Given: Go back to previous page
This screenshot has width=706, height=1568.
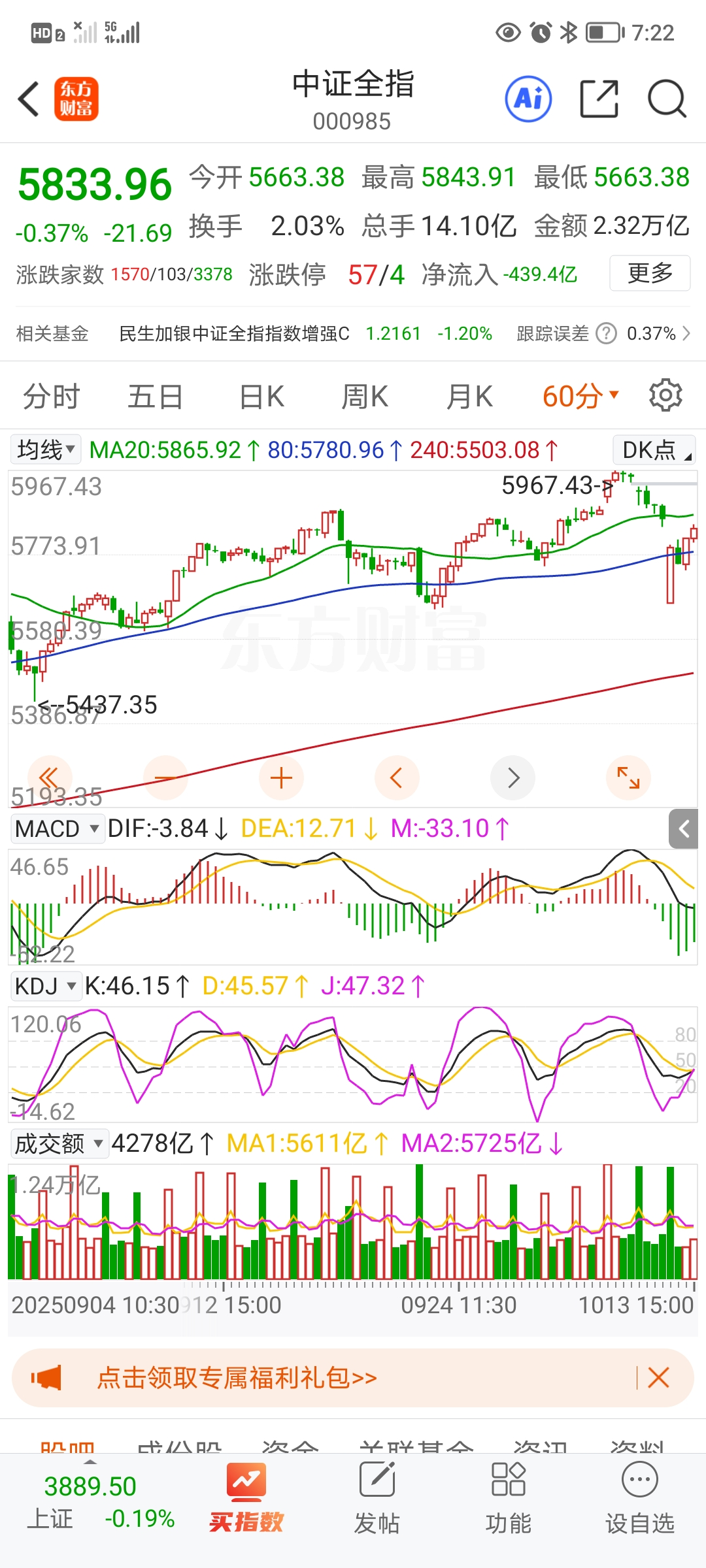Looking at the screenshot, I should click(x=29, y=99).
